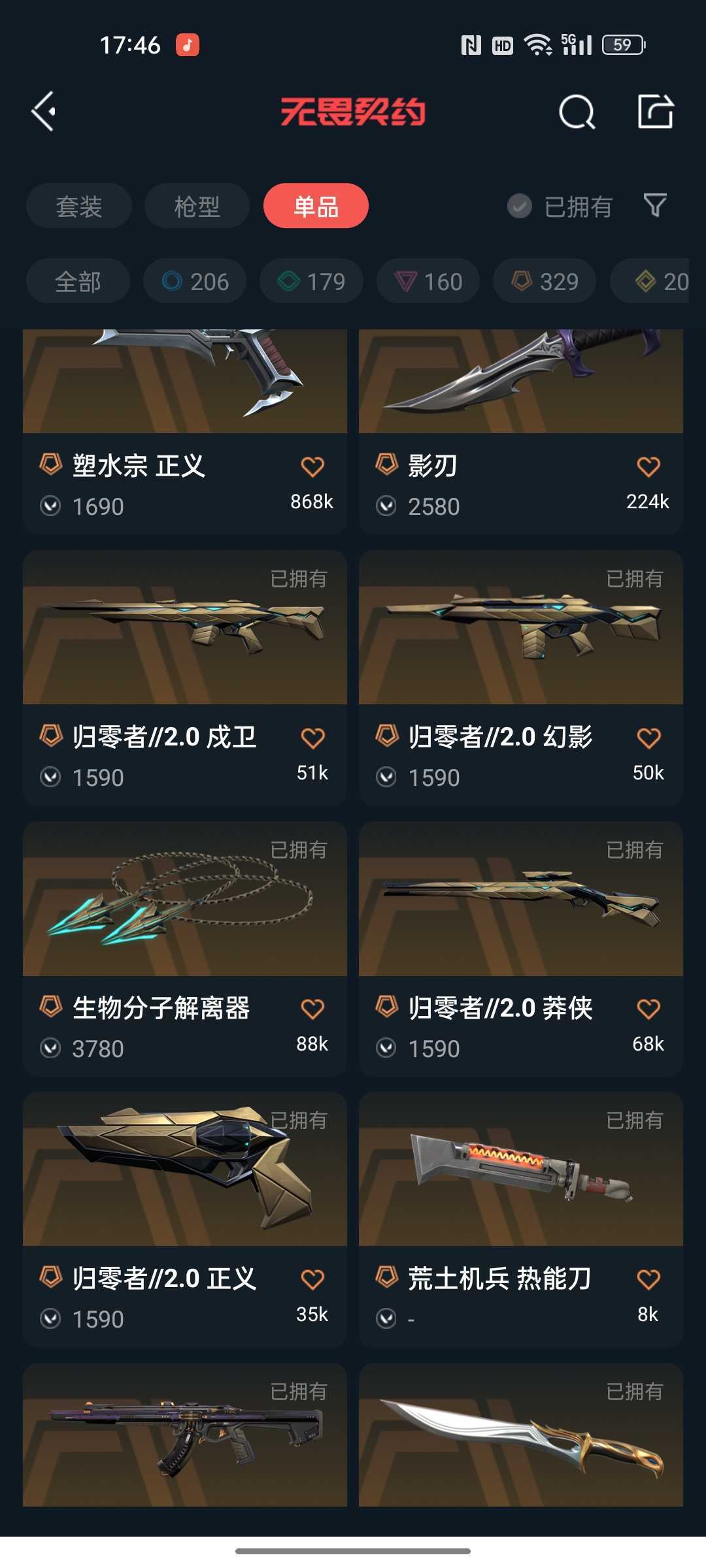
Task: Select the 单品 tab
Action: click(316, 206)
